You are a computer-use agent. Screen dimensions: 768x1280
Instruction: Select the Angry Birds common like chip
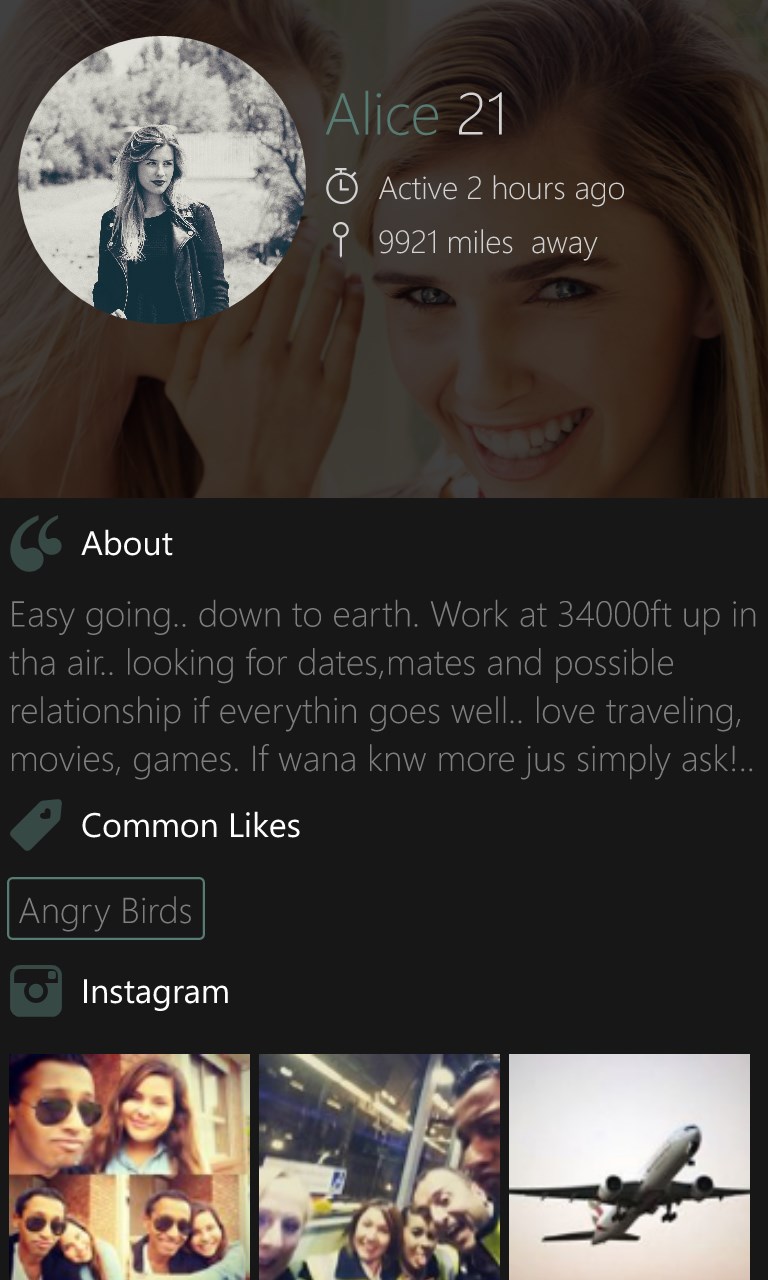coord(106,909)
